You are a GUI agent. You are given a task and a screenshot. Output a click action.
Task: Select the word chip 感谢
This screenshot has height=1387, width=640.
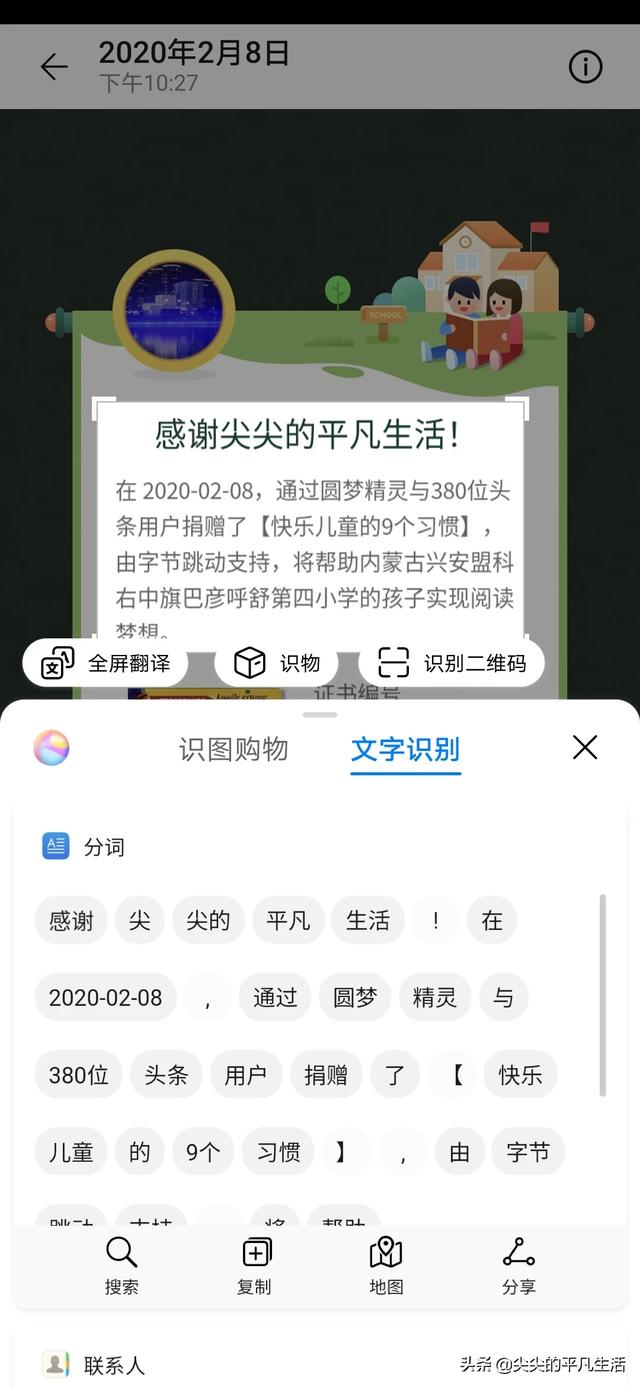(71, 920)
